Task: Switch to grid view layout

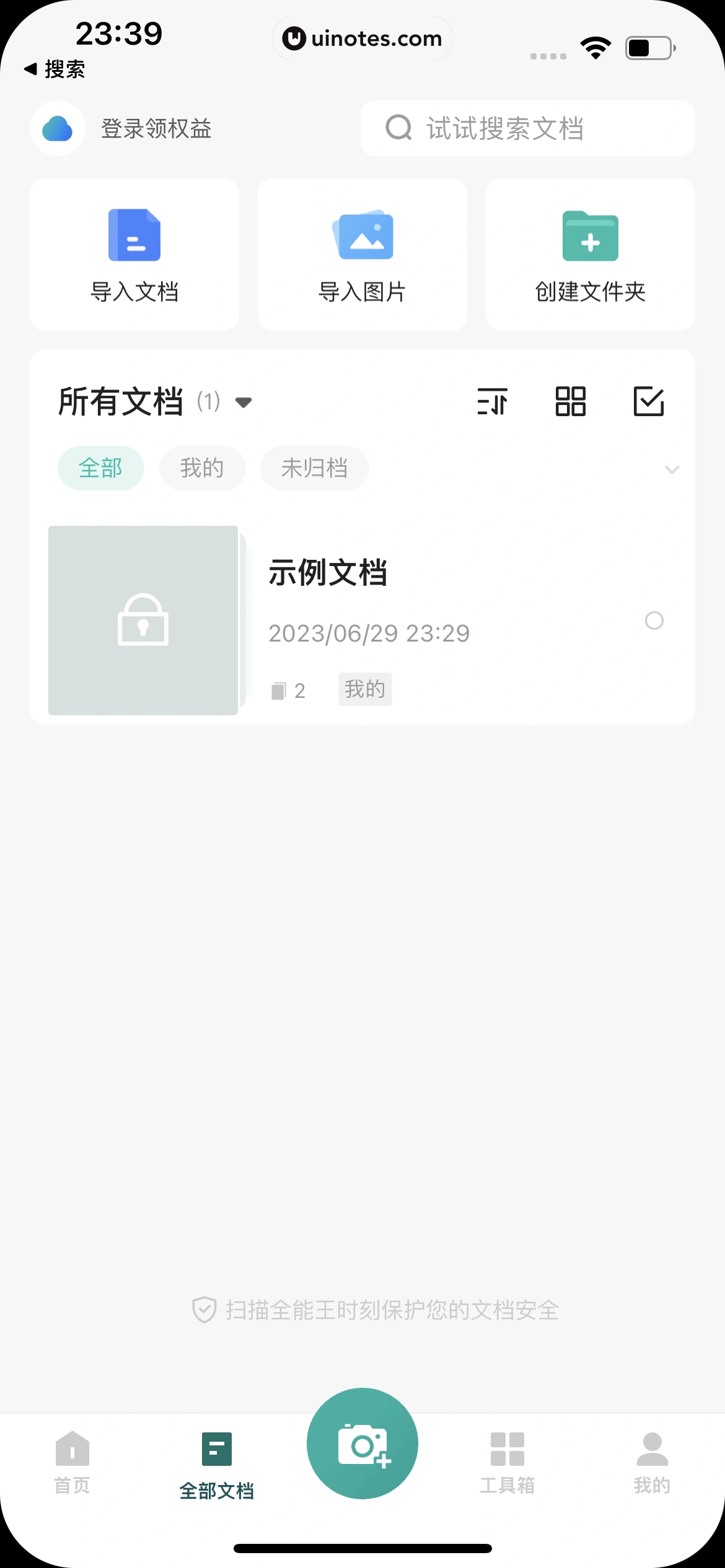Action: click(x=570, y=401)
